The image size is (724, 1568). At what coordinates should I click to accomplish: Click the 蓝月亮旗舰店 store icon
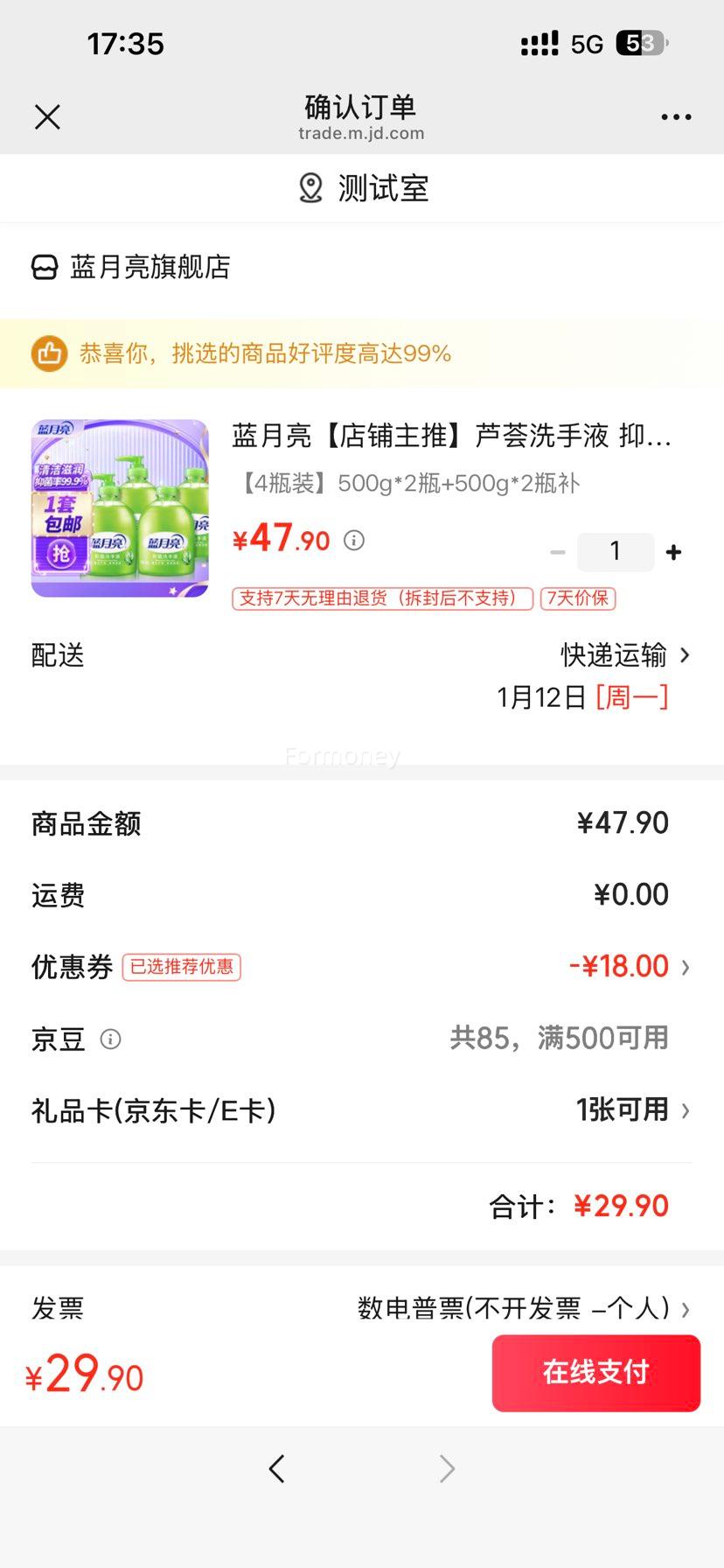tap(46, 267)
